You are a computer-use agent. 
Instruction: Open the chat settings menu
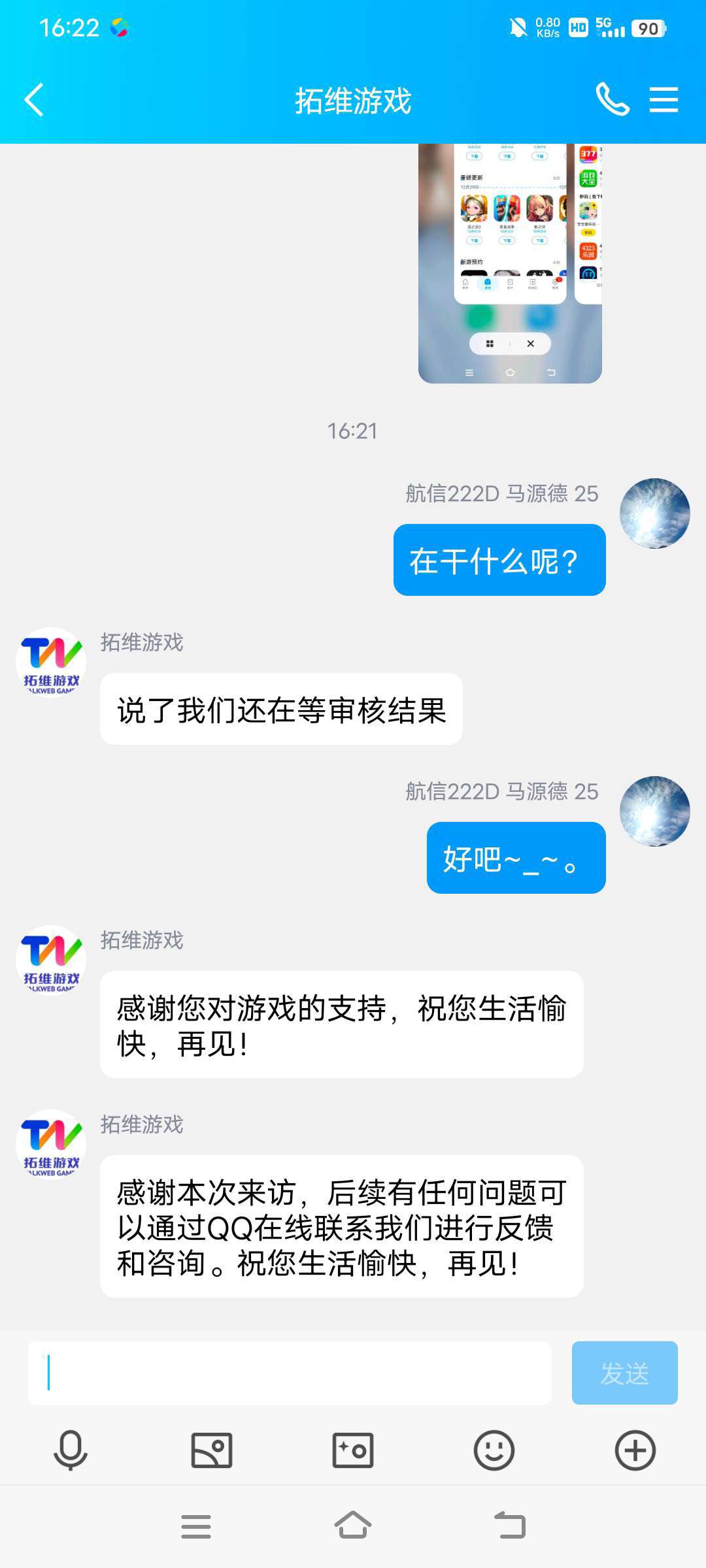pos(664,100)
